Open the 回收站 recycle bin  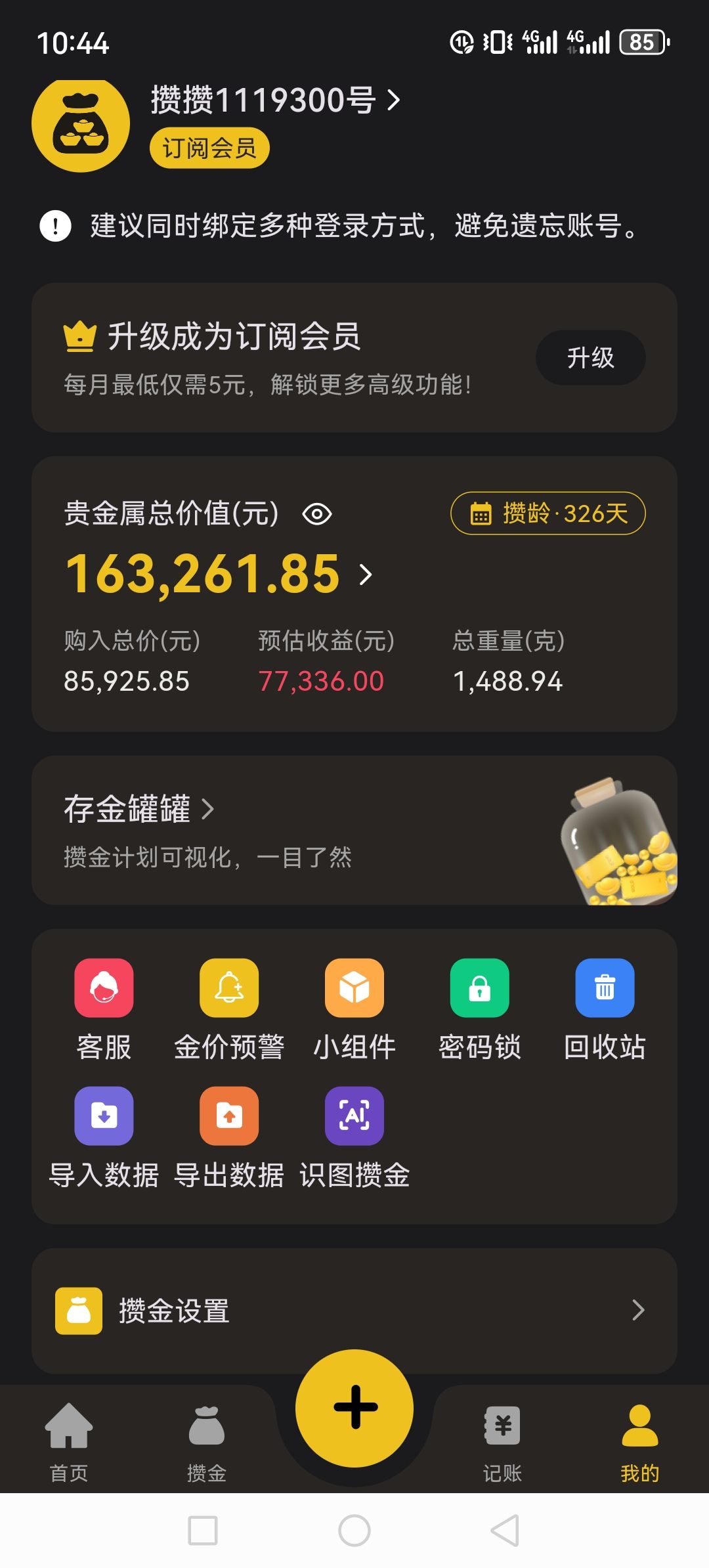605,1009
